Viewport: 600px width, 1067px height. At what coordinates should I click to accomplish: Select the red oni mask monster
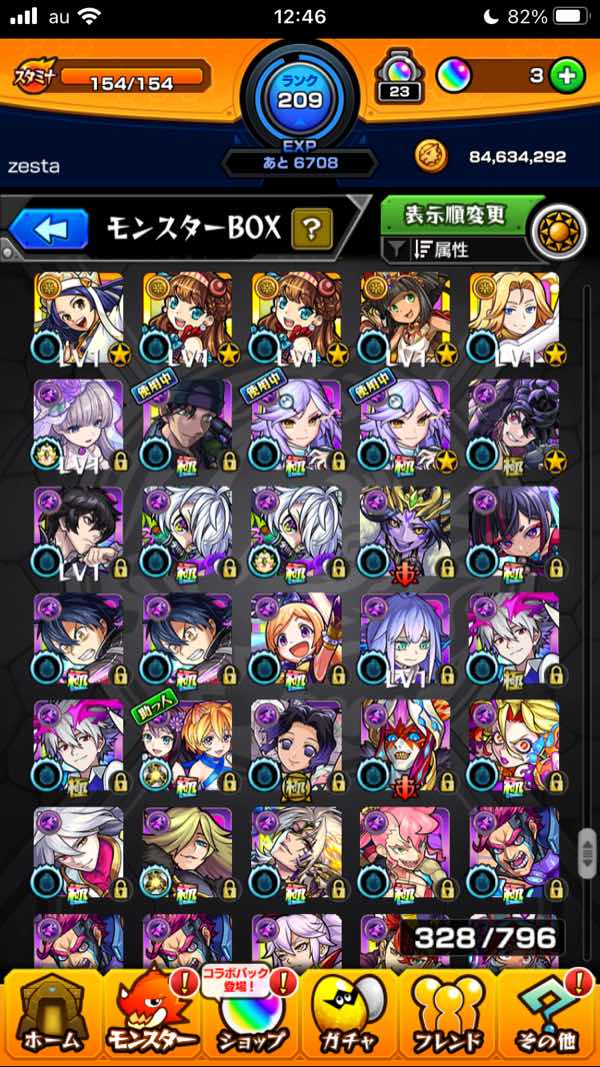pos(405,745)
